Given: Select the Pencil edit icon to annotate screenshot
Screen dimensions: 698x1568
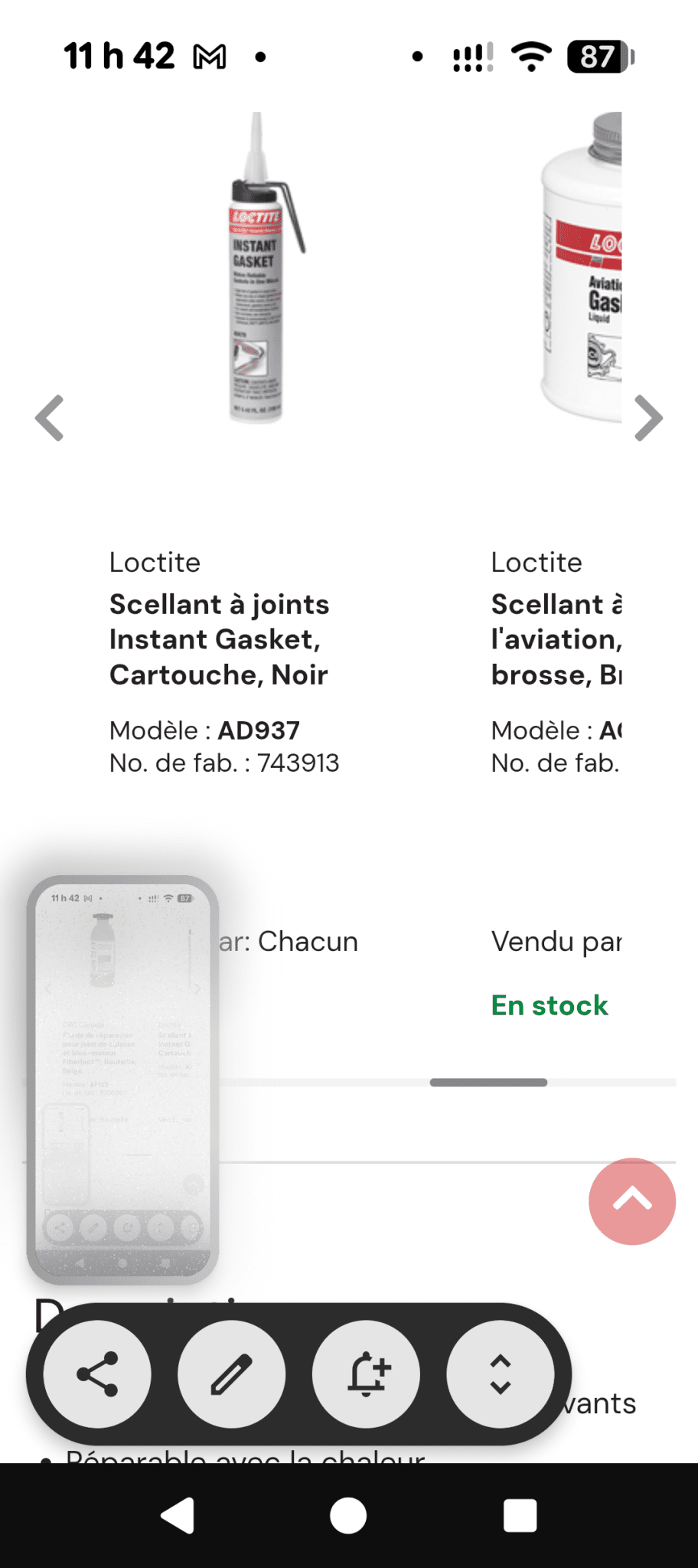Looking at the screenshot, I should (231, 1374).
